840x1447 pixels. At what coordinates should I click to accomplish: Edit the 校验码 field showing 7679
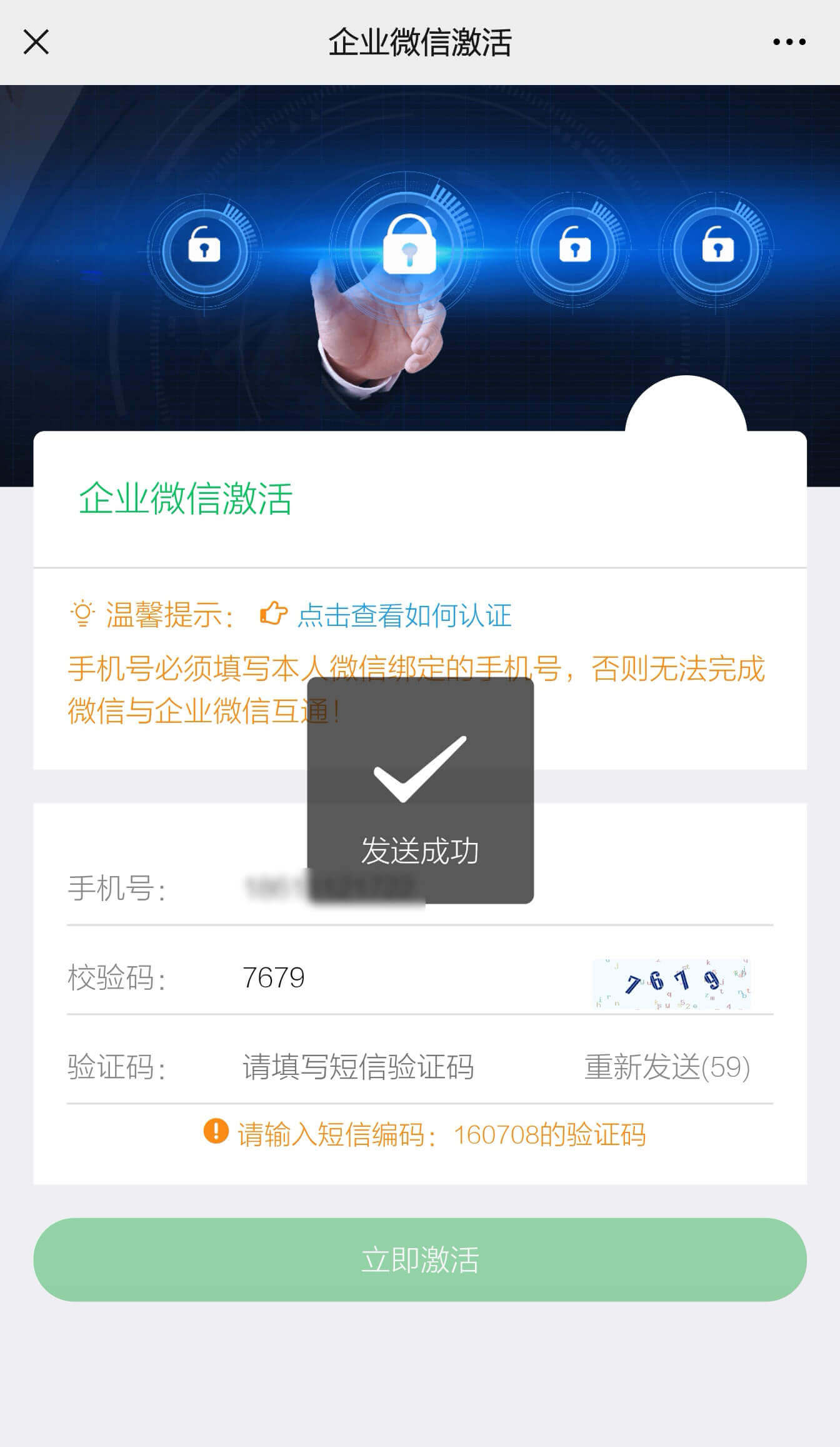click(375, 977)
